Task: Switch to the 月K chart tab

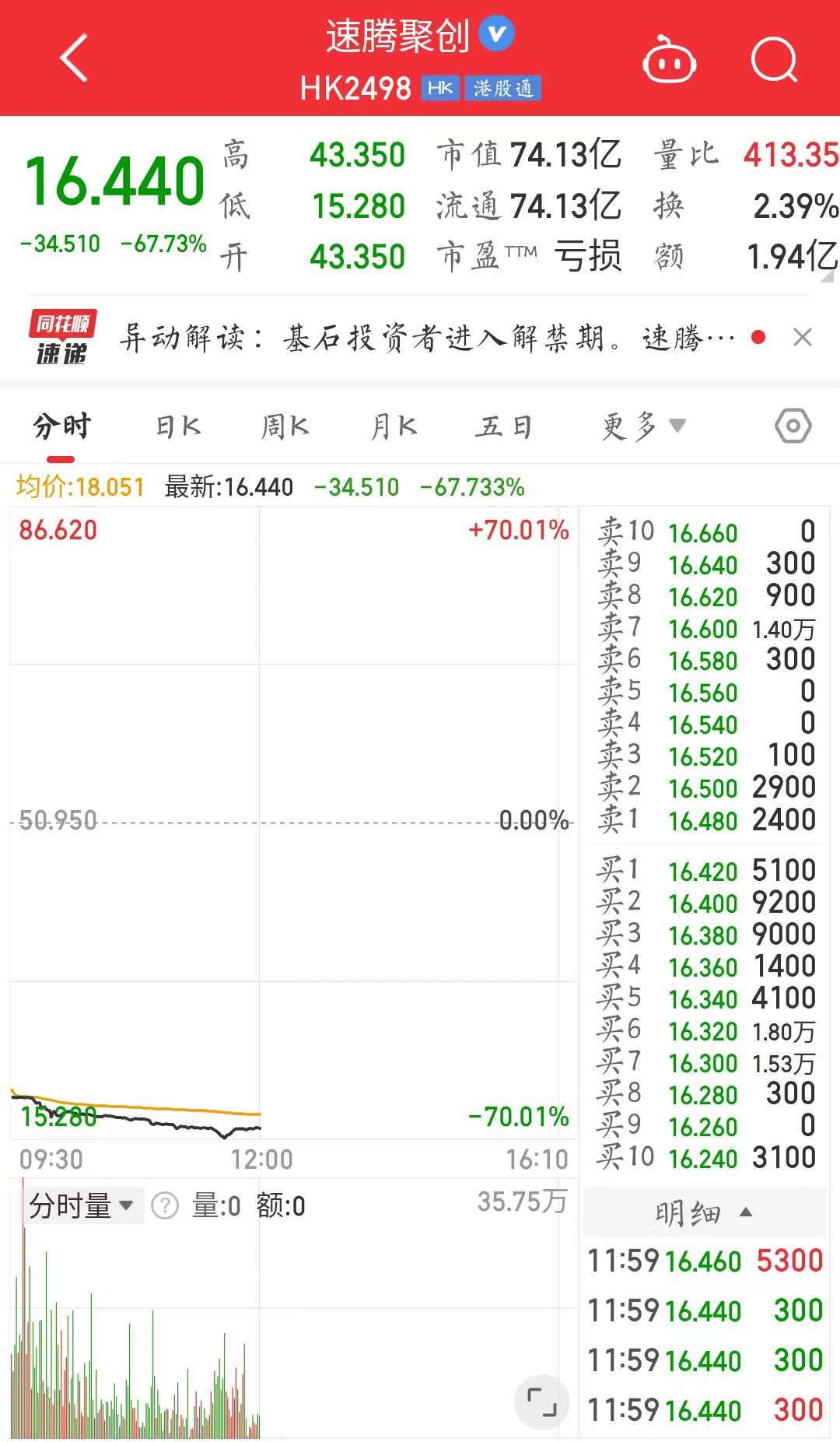Action: pos(394,426)
